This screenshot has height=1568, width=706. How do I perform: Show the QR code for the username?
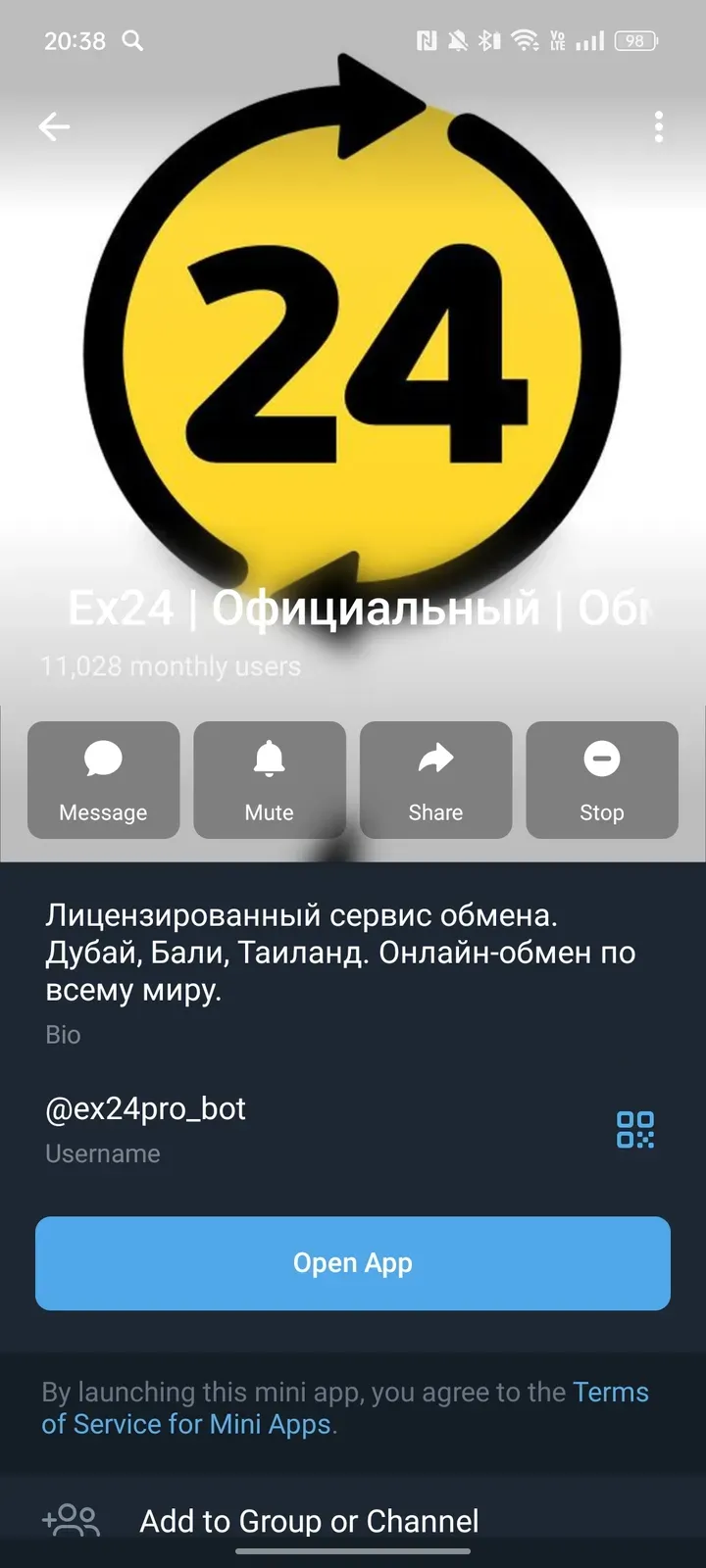pyautogui.click(x=634, y=1129)
